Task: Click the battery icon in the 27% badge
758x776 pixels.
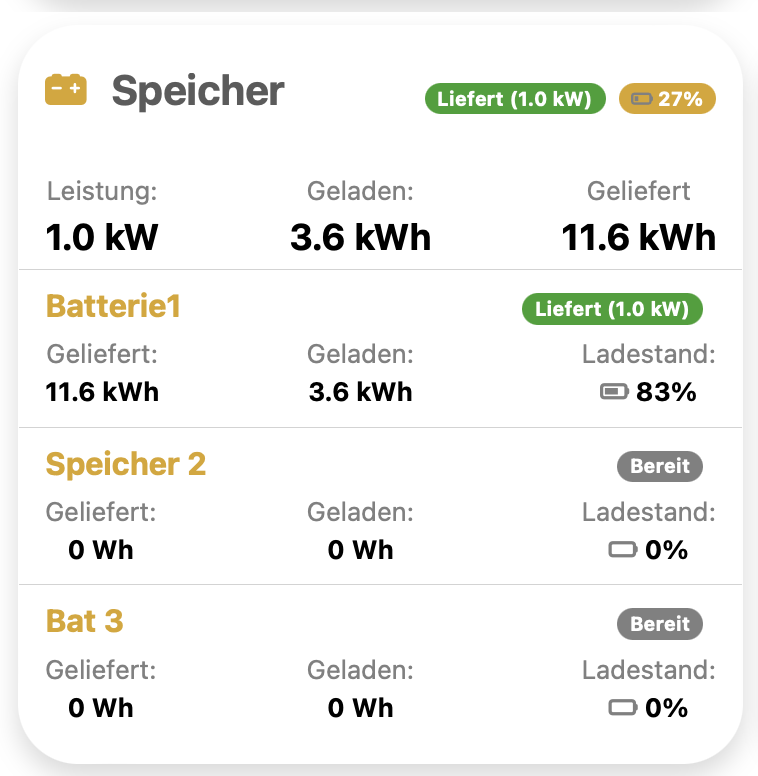Action: (x=641, y=99)
